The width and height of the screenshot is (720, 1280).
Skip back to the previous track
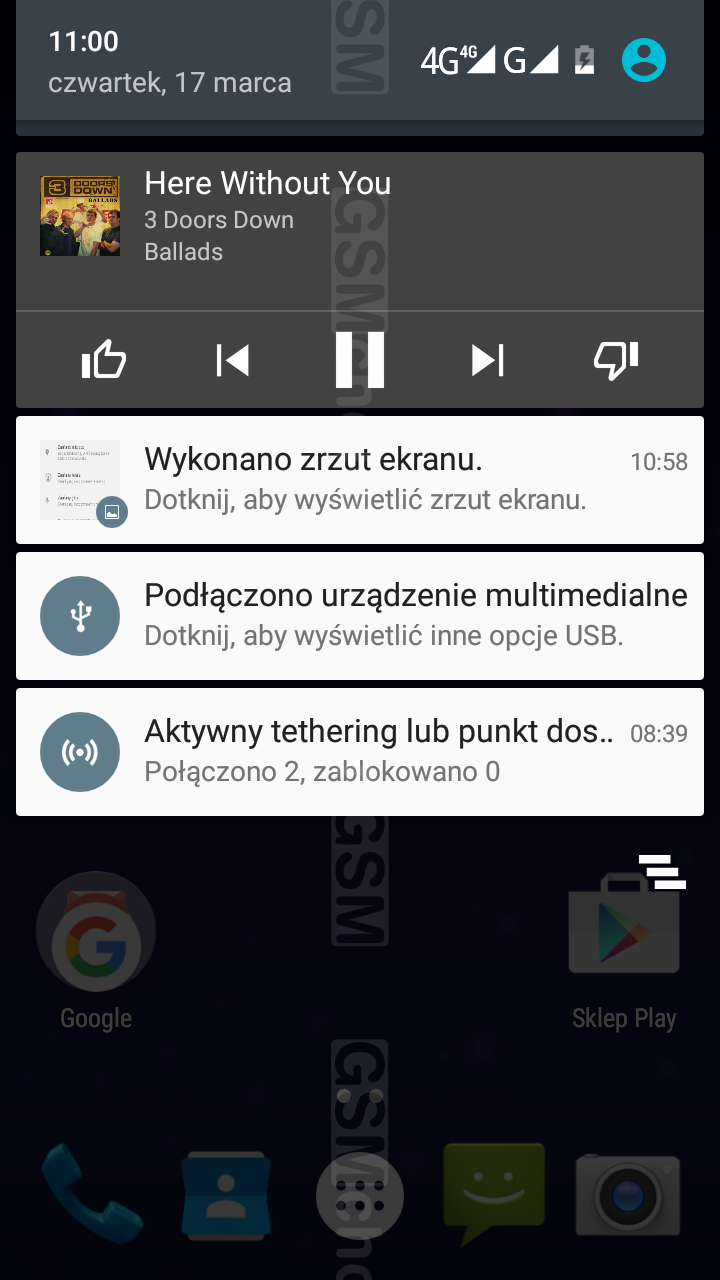pyautogui.click(x=232, y=360)
